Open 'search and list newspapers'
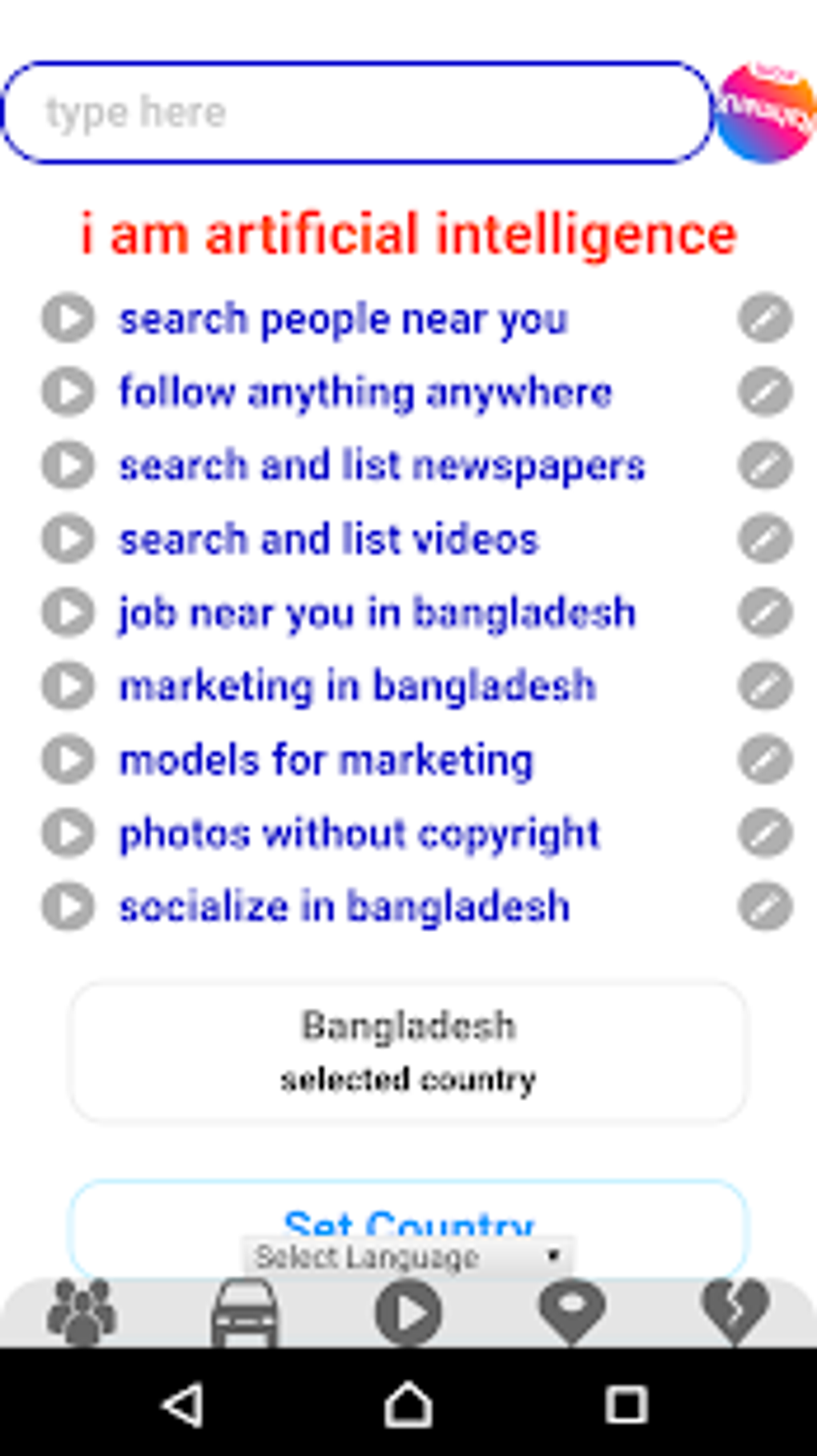Image resolution: width=817 pixels, height=1456 pixels. coord(382,466)
